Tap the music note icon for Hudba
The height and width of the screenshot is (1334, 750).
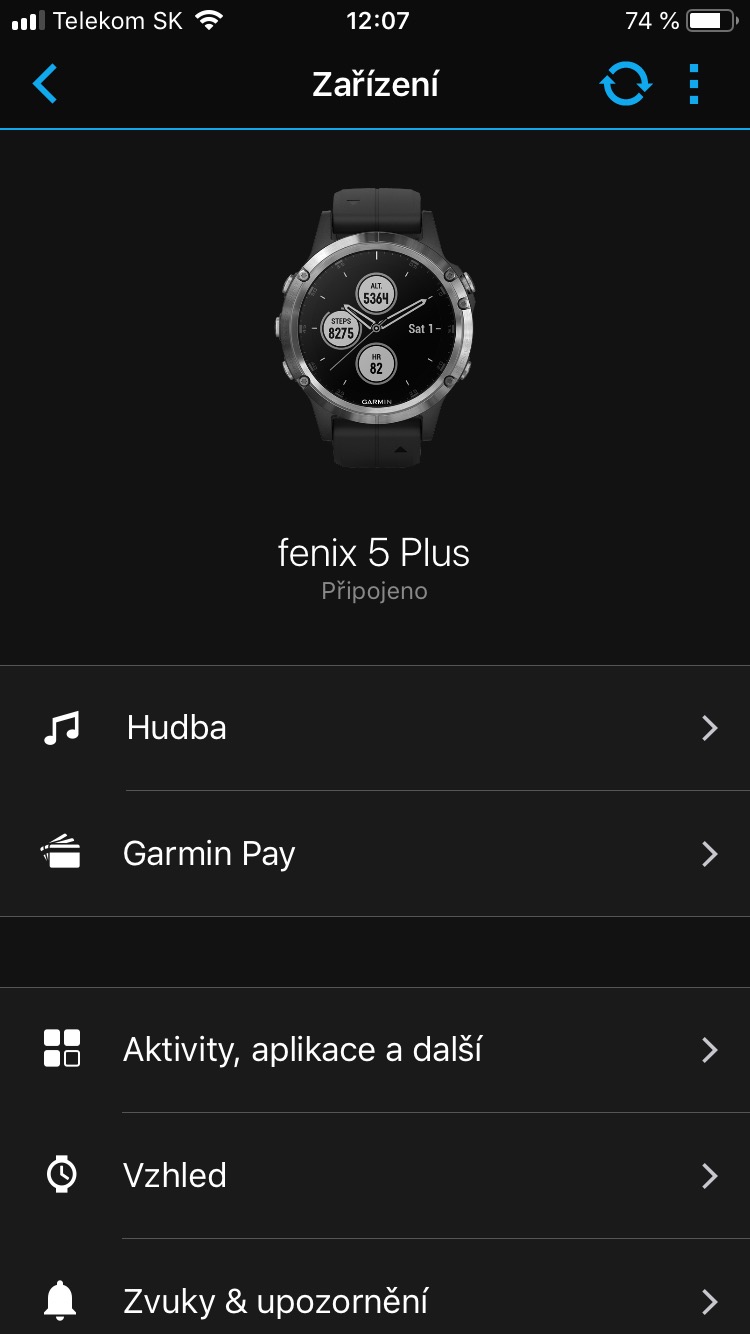pos(60,727)
